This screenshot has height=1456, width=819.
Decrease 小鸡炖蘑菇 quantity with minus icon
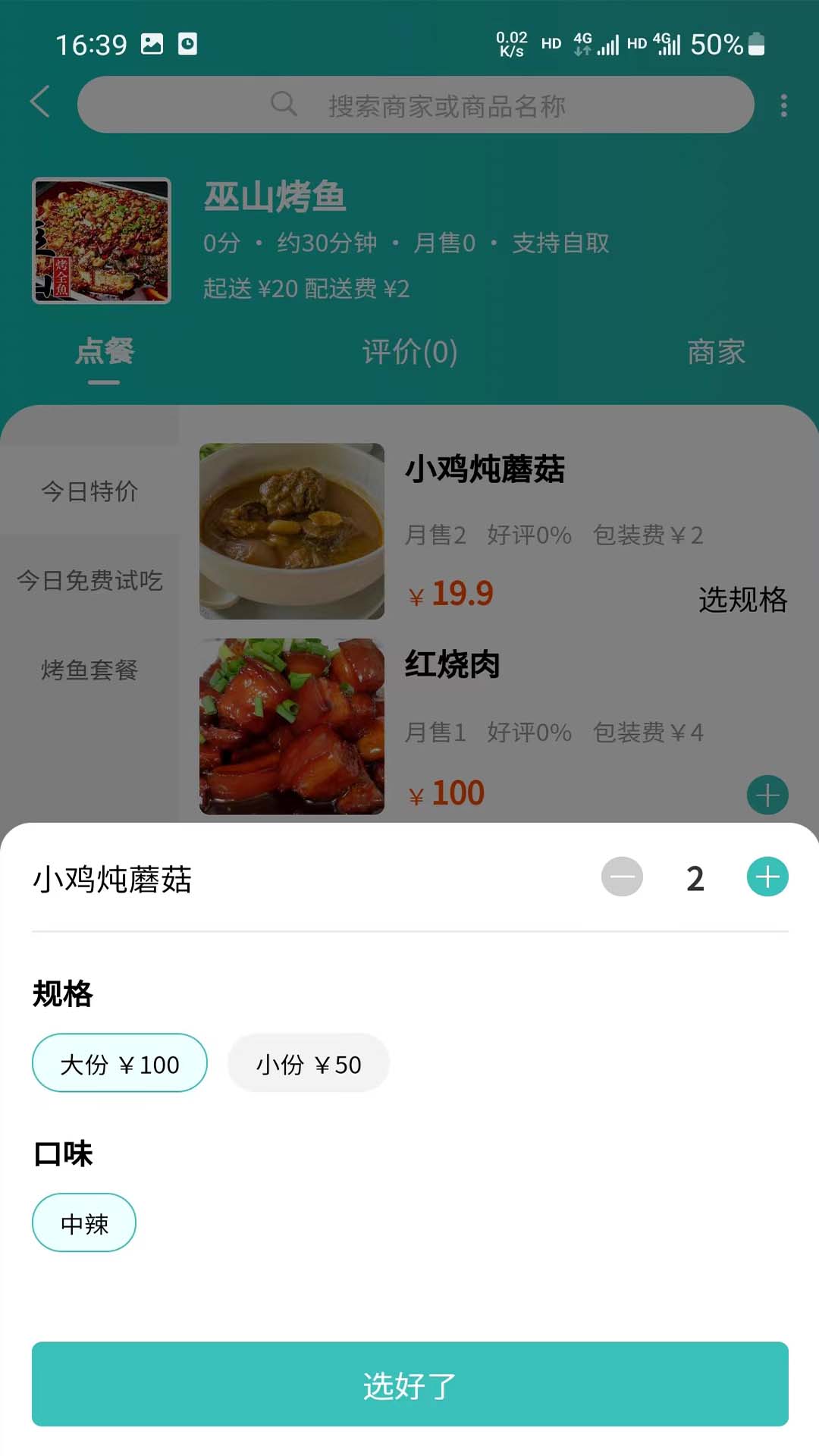[621, 877]
